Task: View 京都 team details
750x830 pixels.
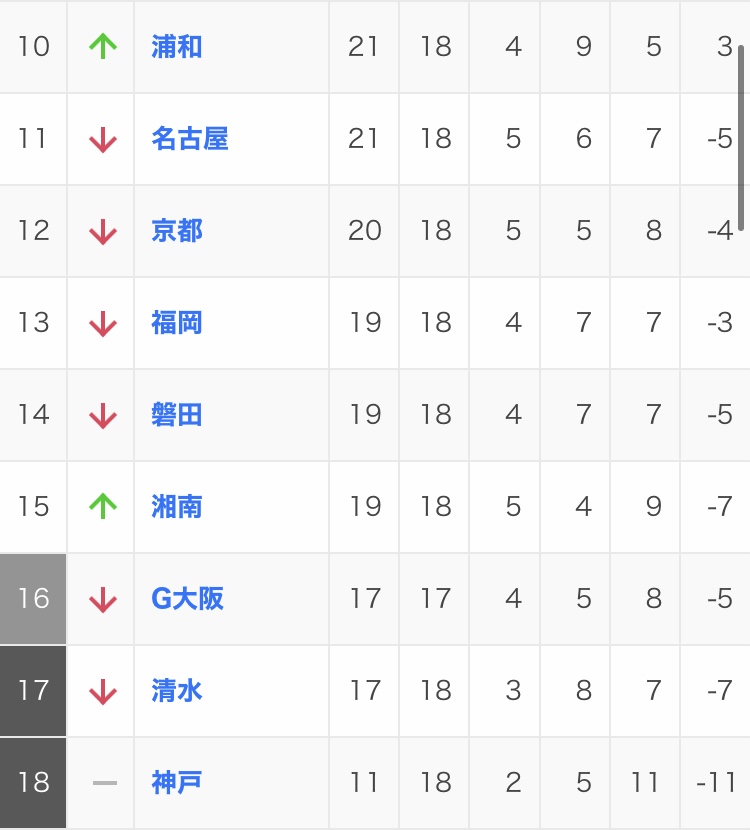Action: click(x=177, y=231)
